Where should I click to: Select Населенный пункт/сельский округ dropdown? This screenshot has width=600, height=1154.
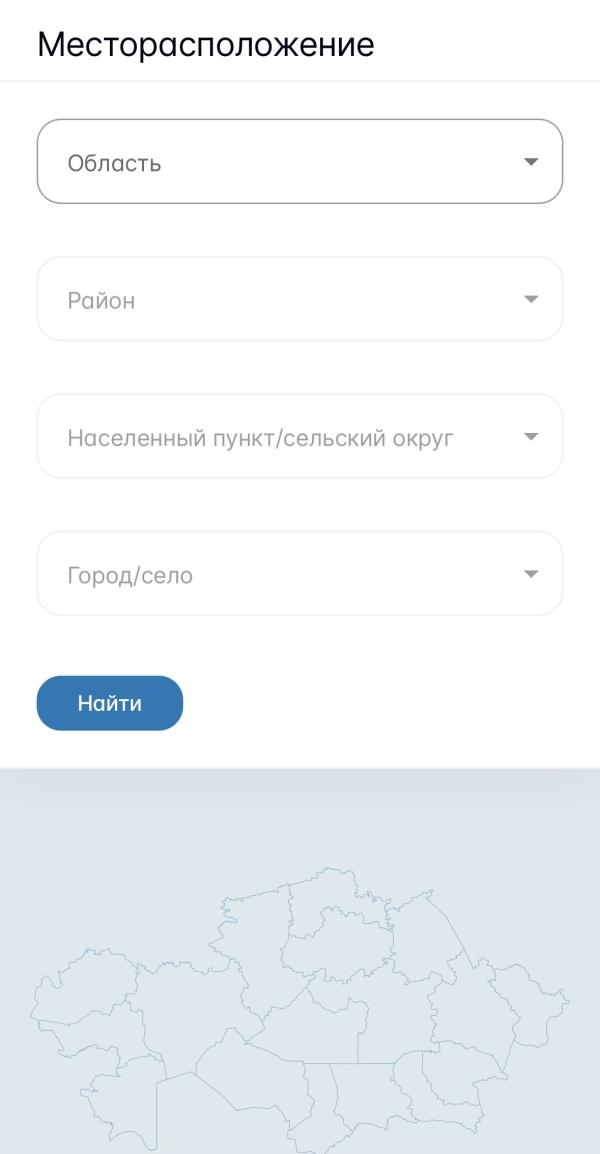coord(300,436)
